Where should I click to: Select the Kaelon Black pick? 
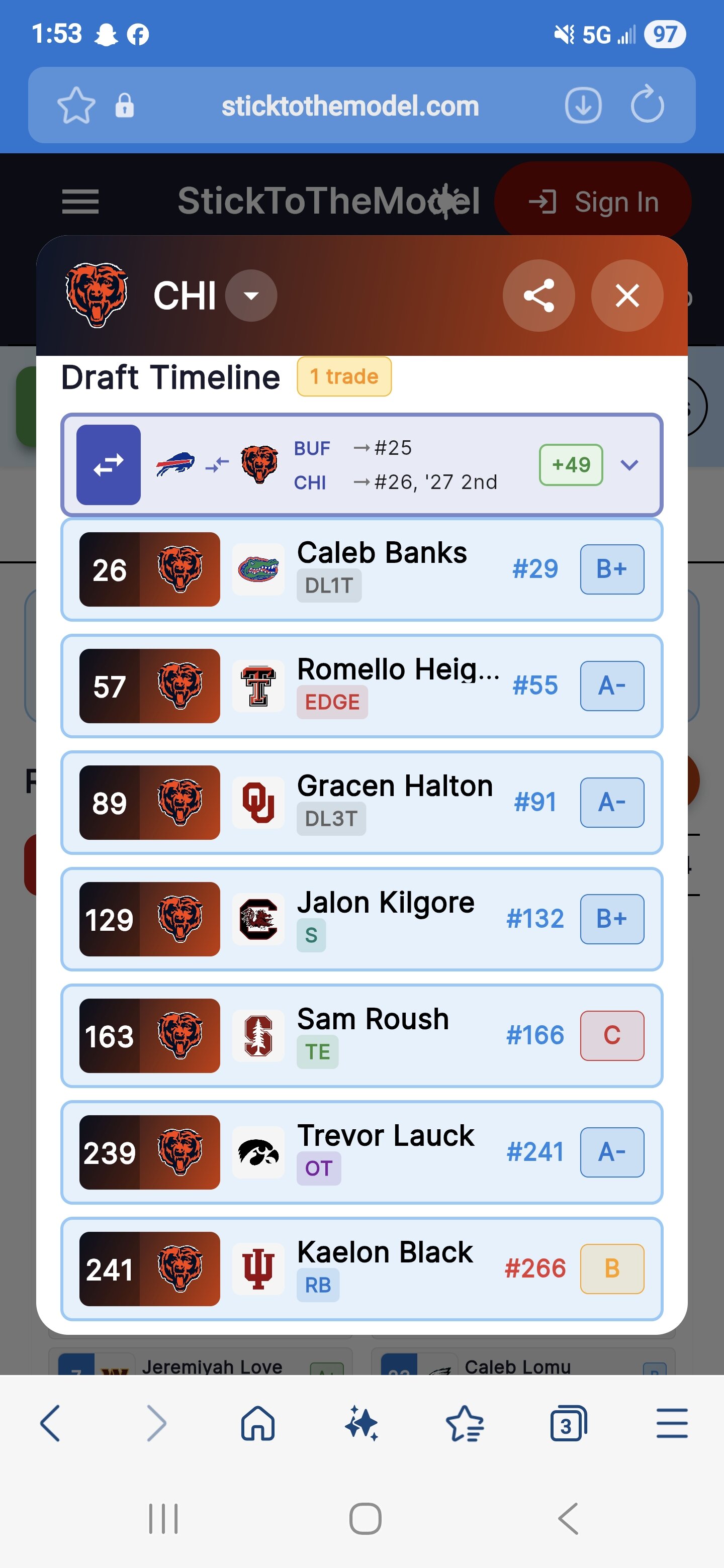(x=361, y=1268)
